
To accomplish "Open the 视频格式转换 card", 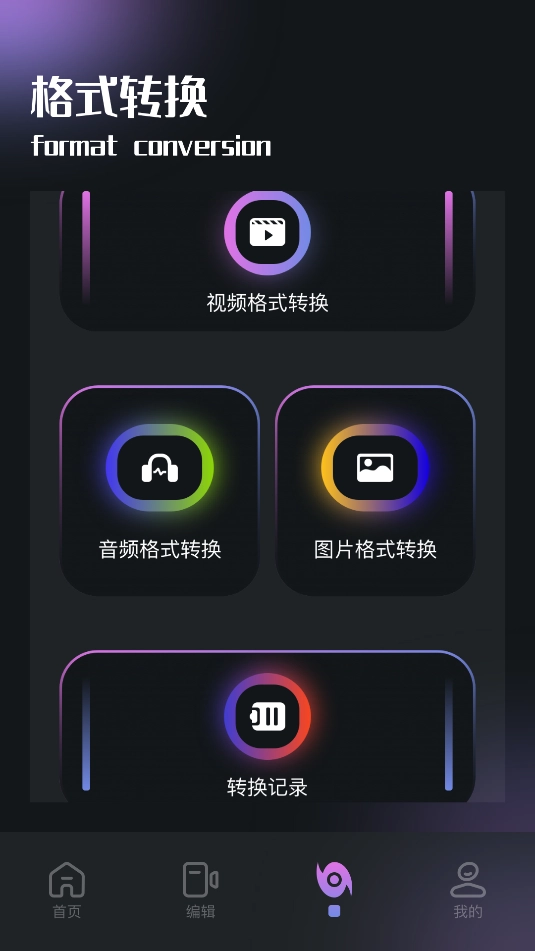I will 268,261.
